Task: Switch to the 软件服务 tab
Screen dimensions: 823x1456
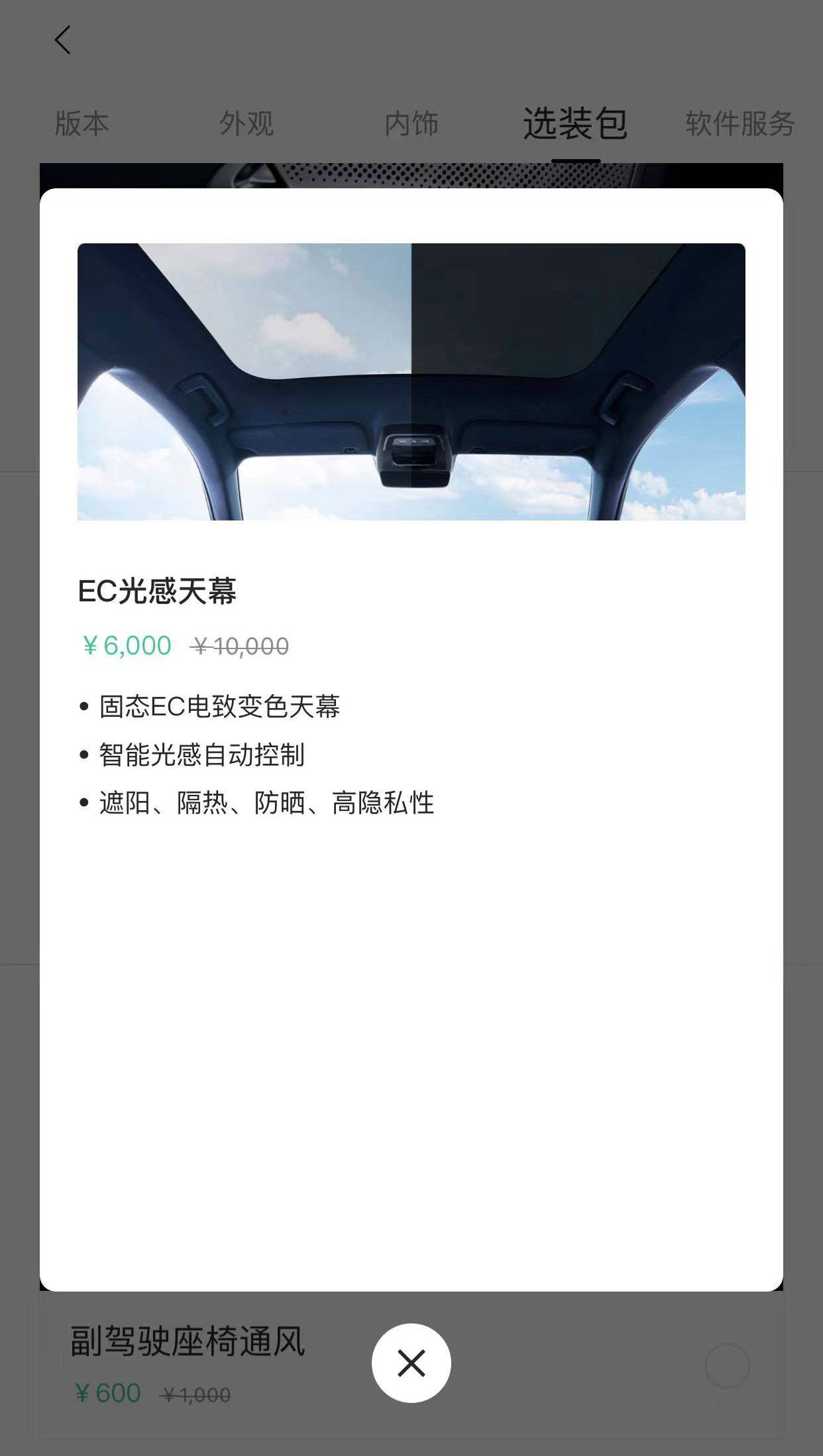Action: coord(740,124)
